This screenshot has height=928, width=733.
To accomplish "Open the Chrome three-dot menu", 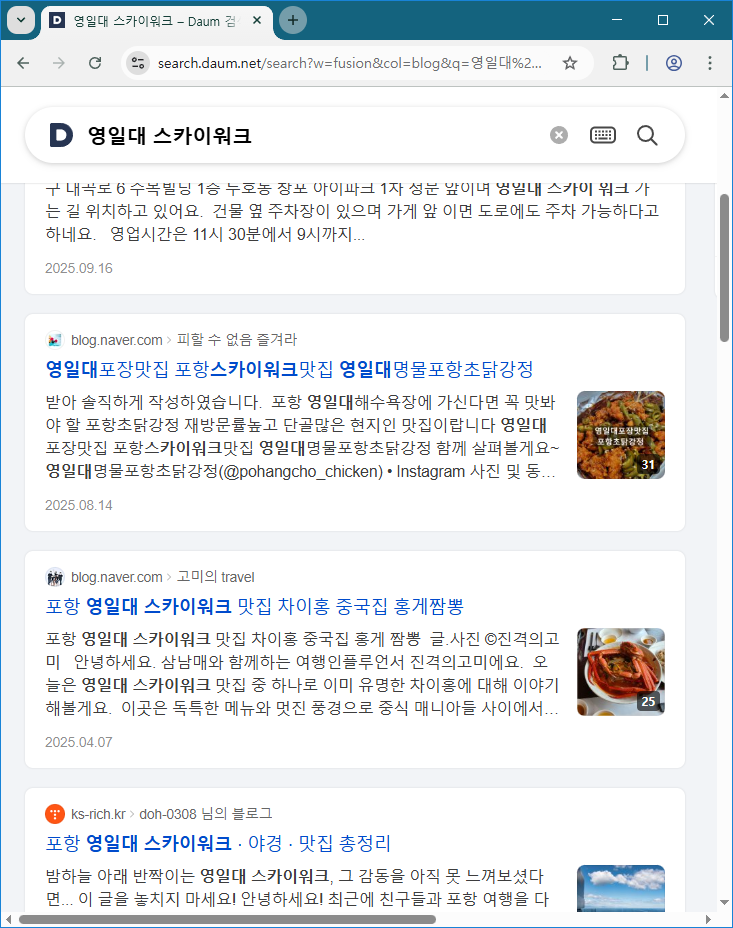I will (710, 63).
